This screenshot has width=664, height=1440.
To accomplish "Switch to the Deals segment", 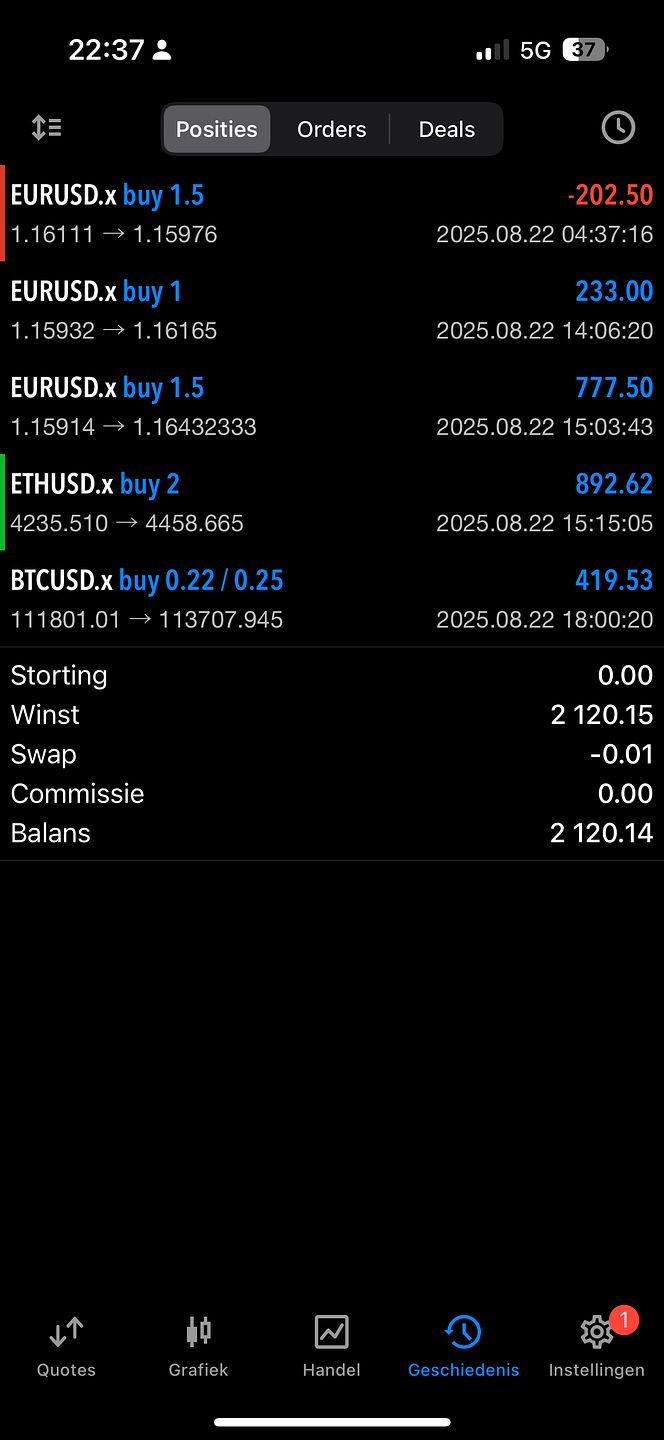I will [x=446, y=129].
